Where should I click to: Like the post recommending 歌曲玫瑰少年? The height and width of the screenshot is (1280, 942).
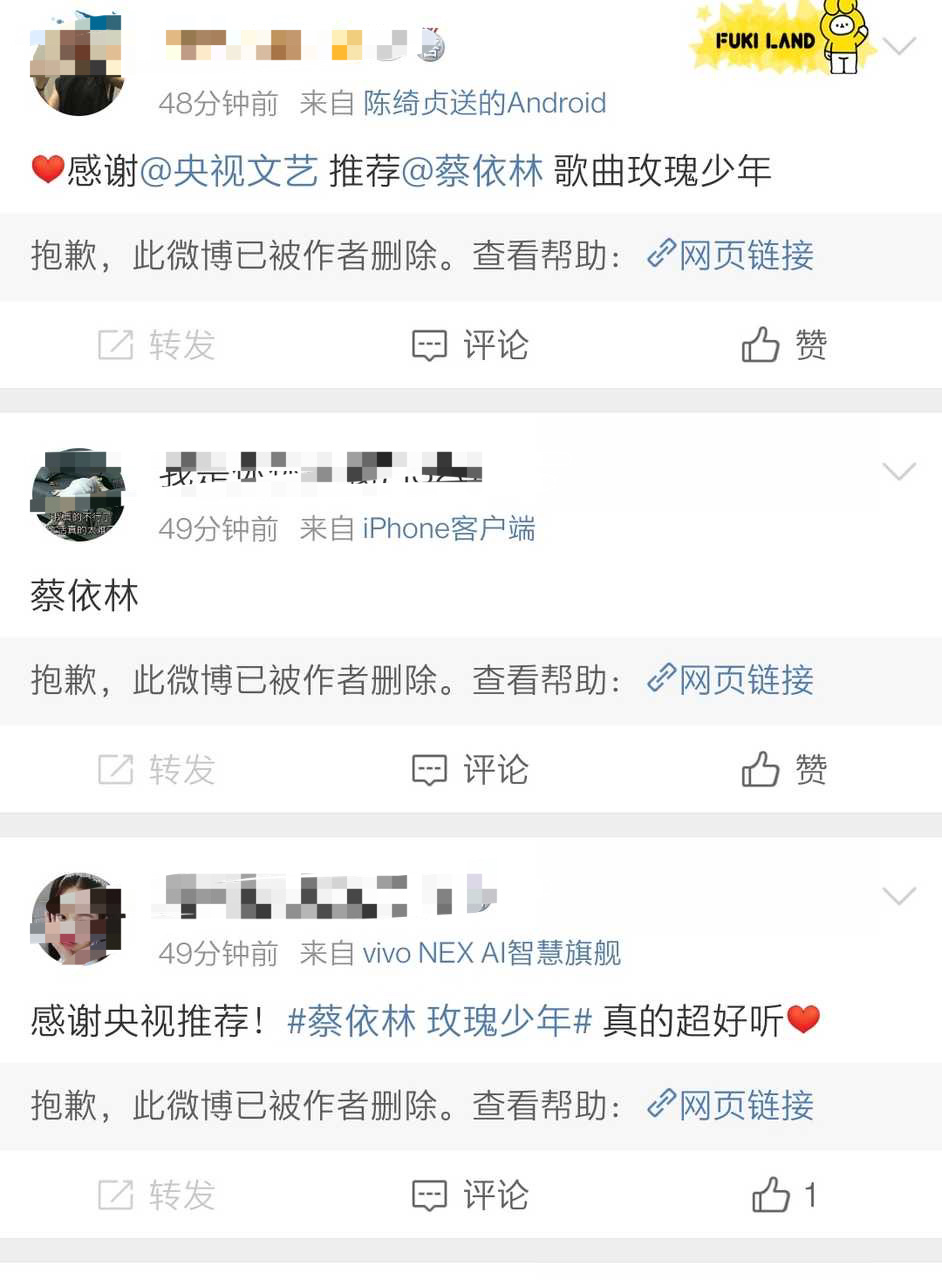coord(783,346)
